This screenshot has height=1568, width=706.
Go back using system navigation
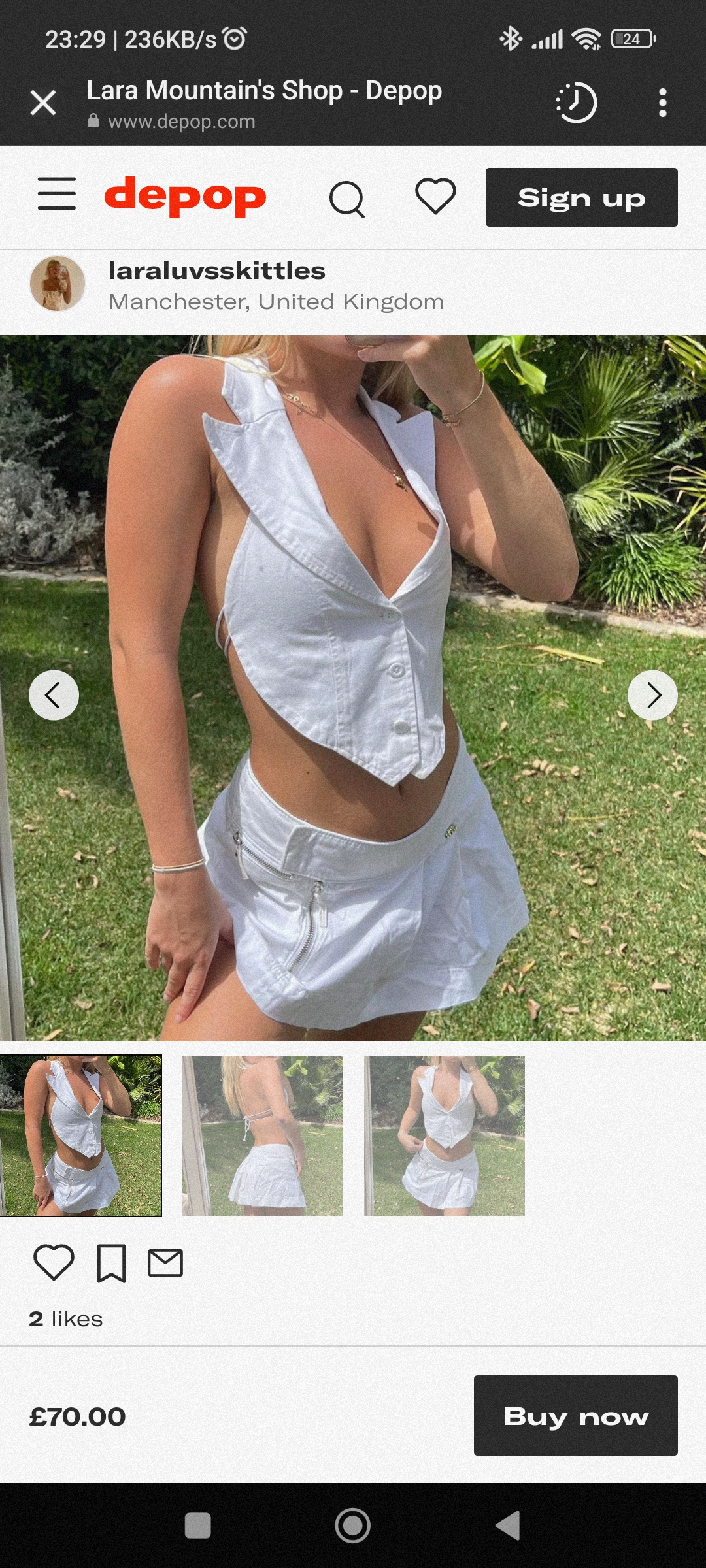pyautogui.click(x=508, y=1526)
